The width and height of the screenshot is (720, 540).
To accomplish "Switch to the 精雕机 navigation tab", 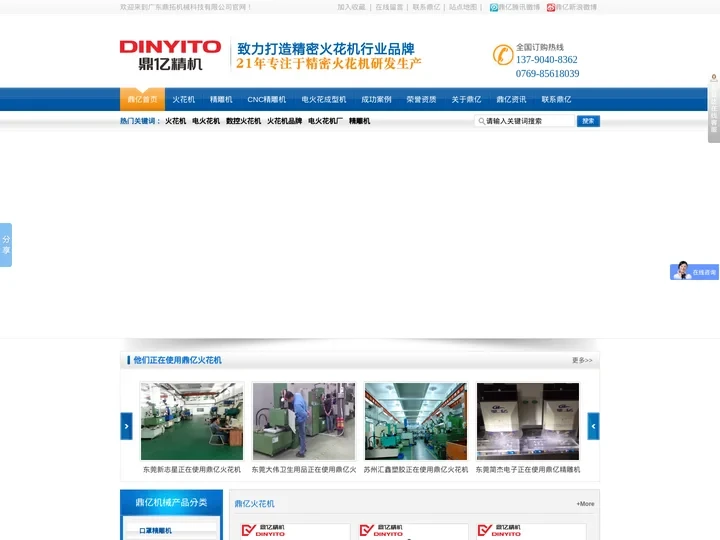I will click(221, 100).
